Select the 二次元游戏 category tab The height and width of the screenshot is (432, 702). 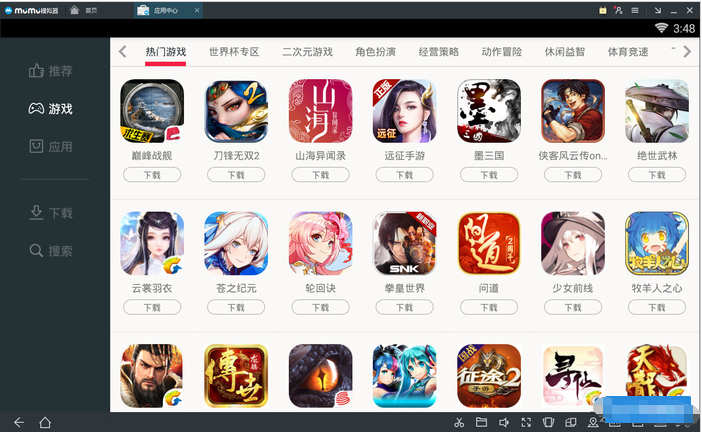[x=307, y=51]
